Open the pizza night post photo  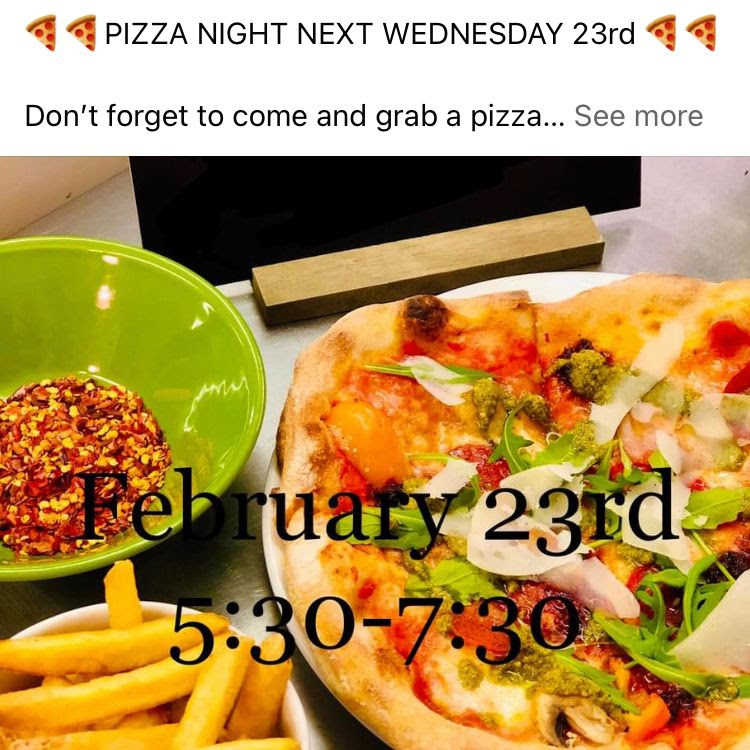[x=375, y=452]
